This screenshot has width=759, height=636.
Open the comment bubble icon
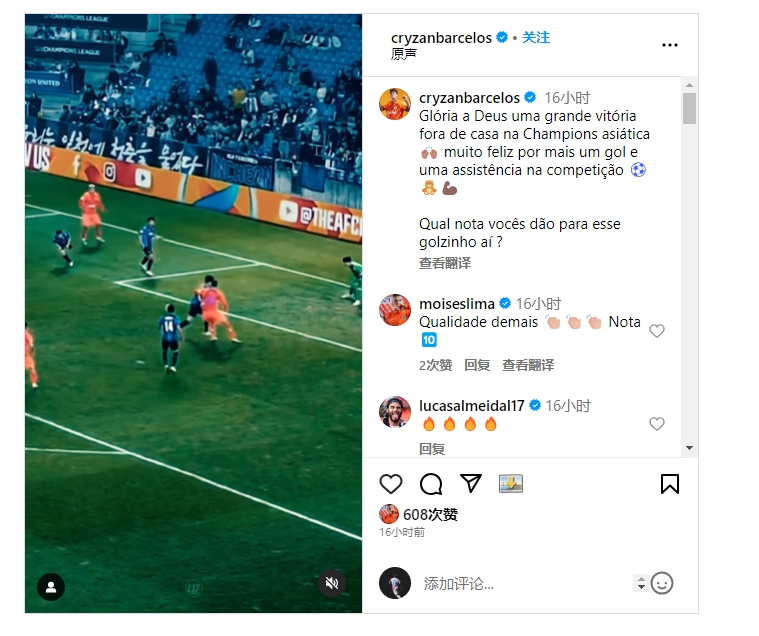431,484
